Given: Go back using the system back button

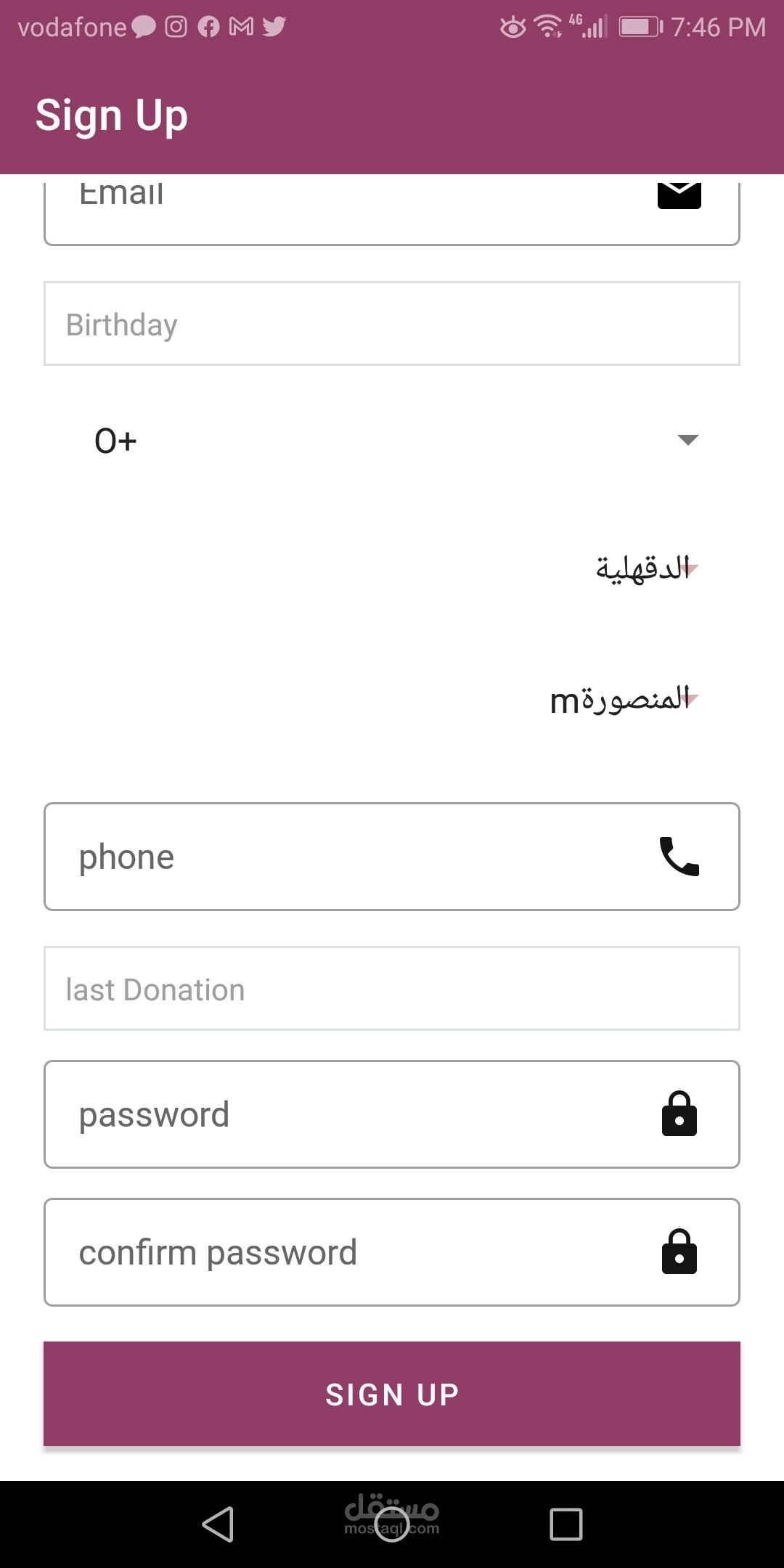Looking at the screenshot, I should click(218, 1524).
